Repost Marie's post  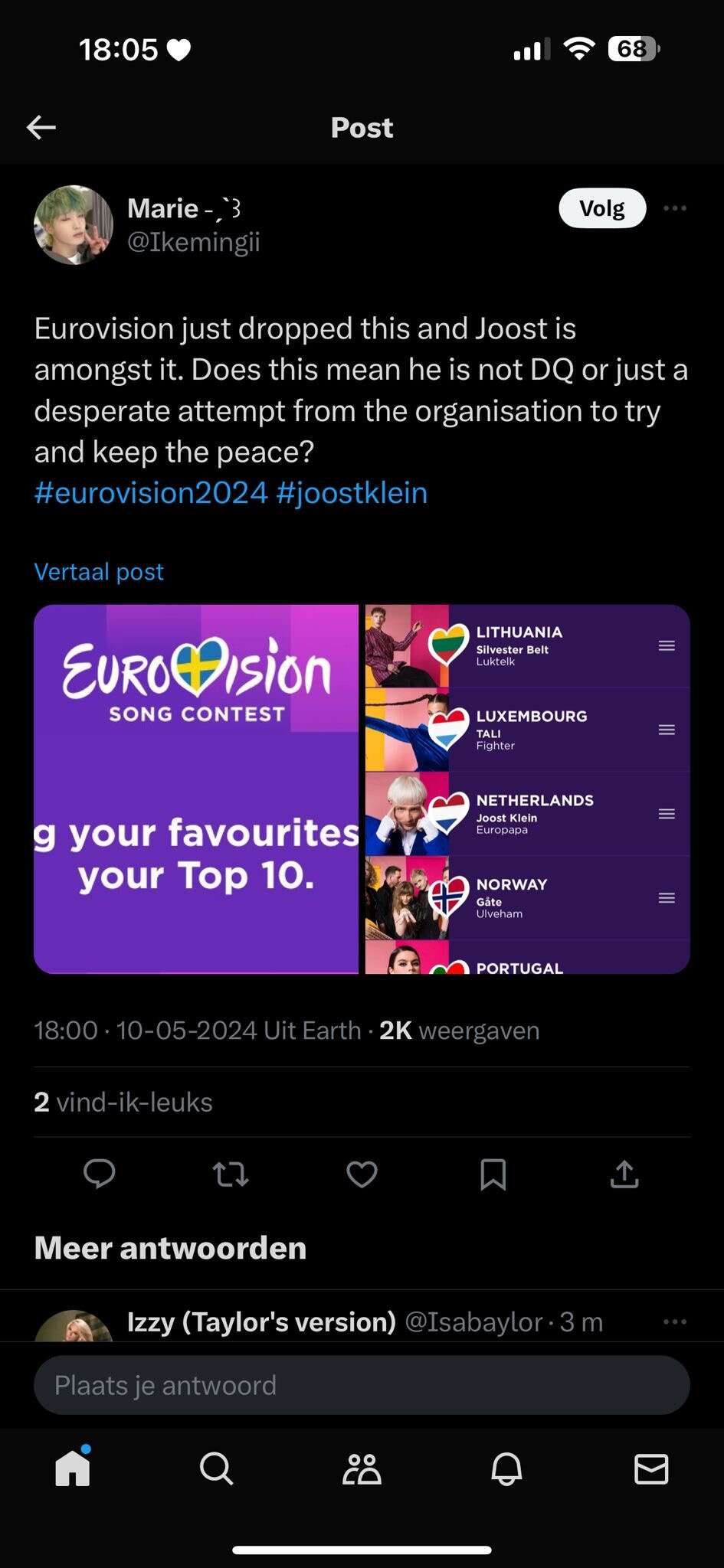click(230, 1173)
